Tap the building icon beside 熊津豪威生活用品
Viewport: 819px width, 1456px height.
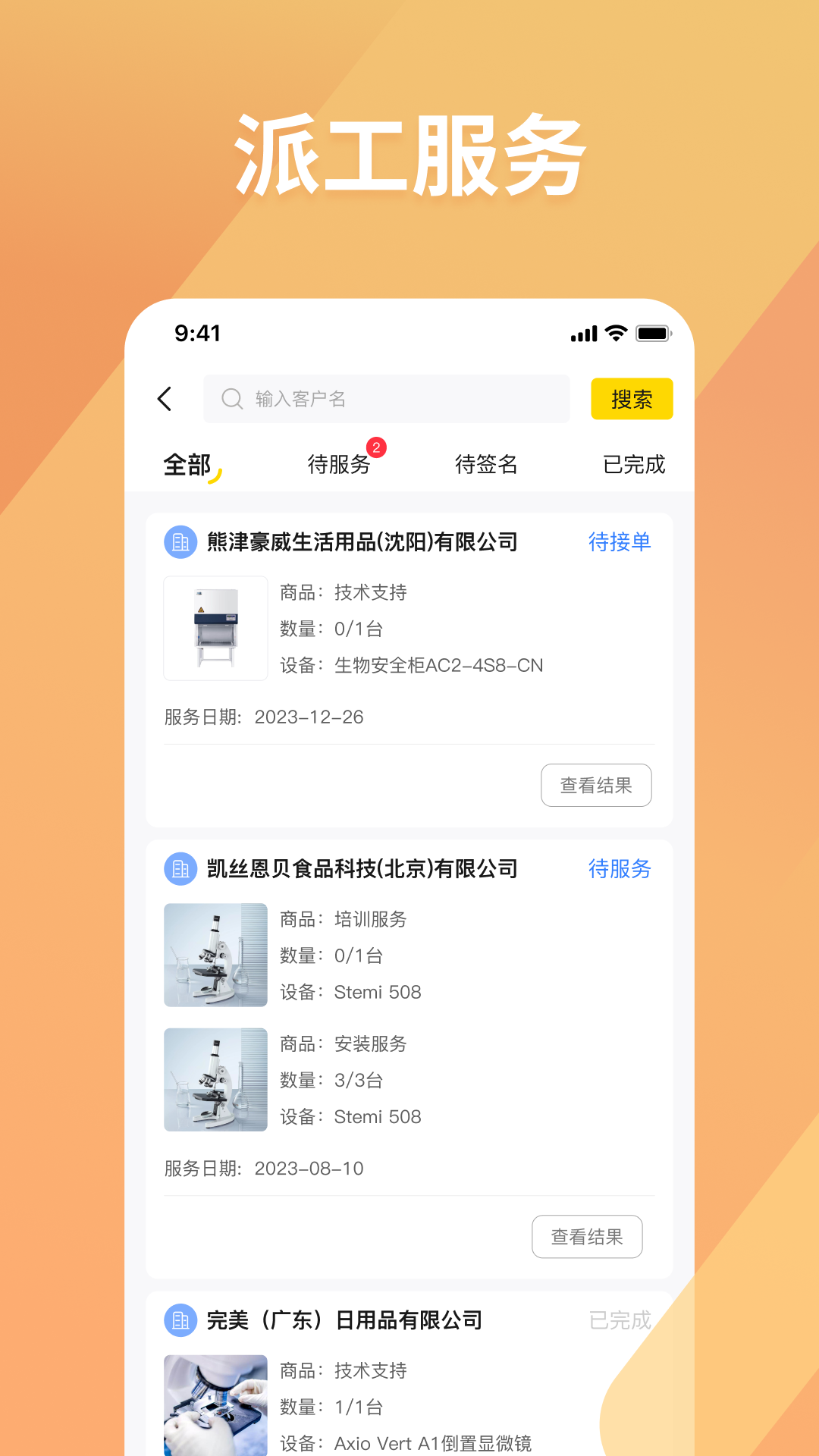pos(179,542)
